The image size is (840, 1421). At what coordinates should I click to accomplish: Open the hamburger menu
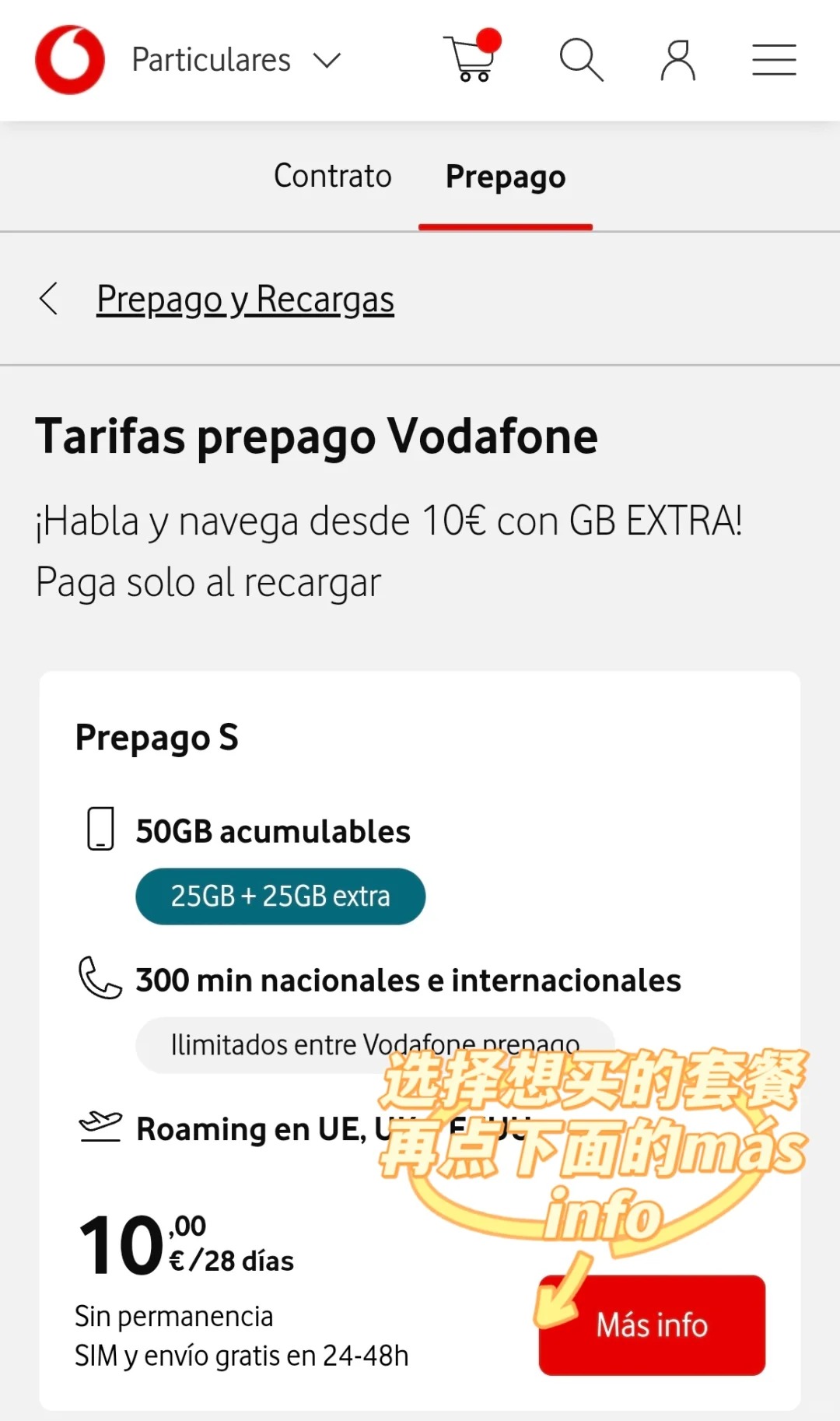coord(774,60)
